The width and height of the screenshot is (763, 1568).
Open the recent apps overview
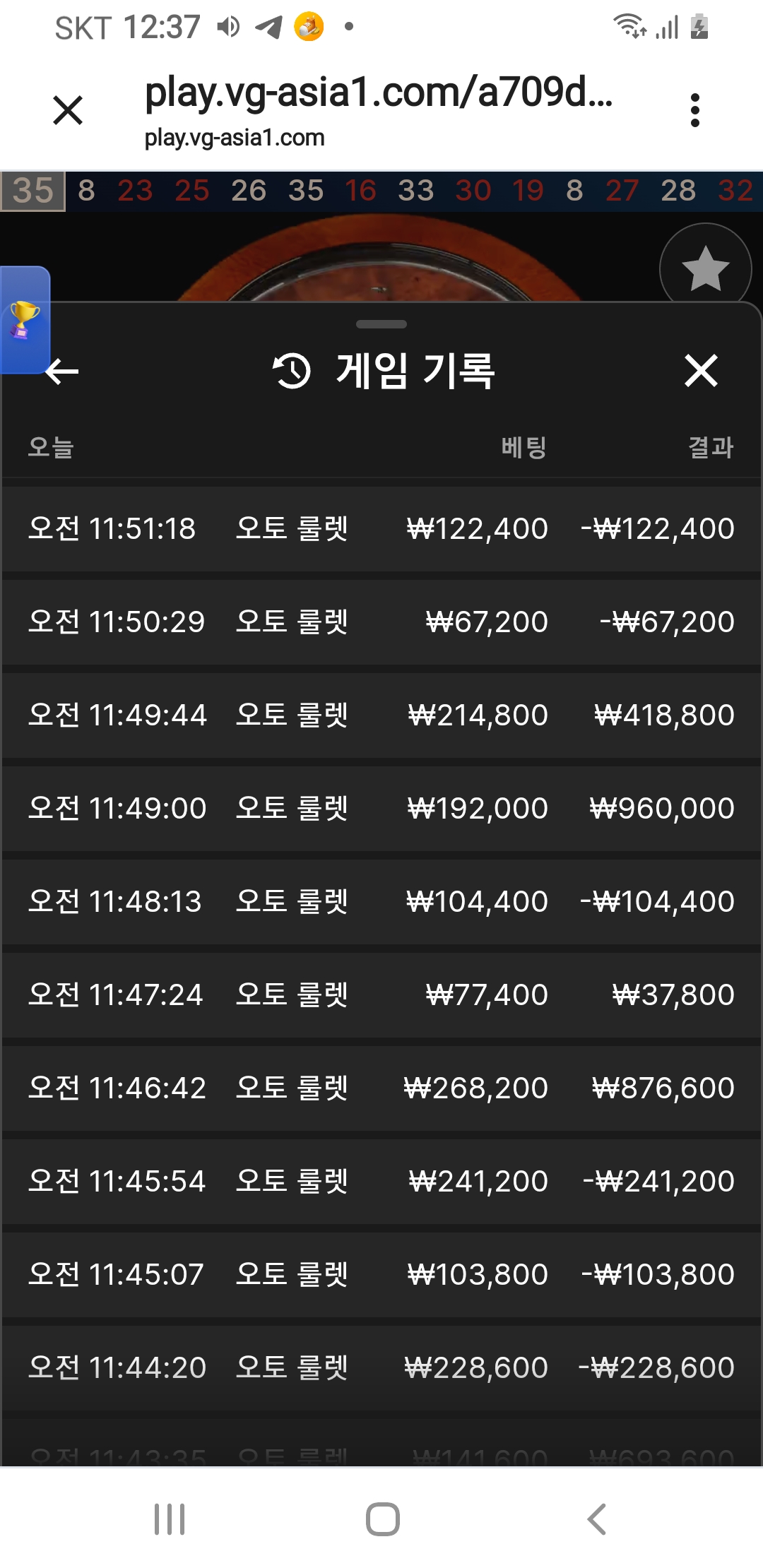point(170,1519)
